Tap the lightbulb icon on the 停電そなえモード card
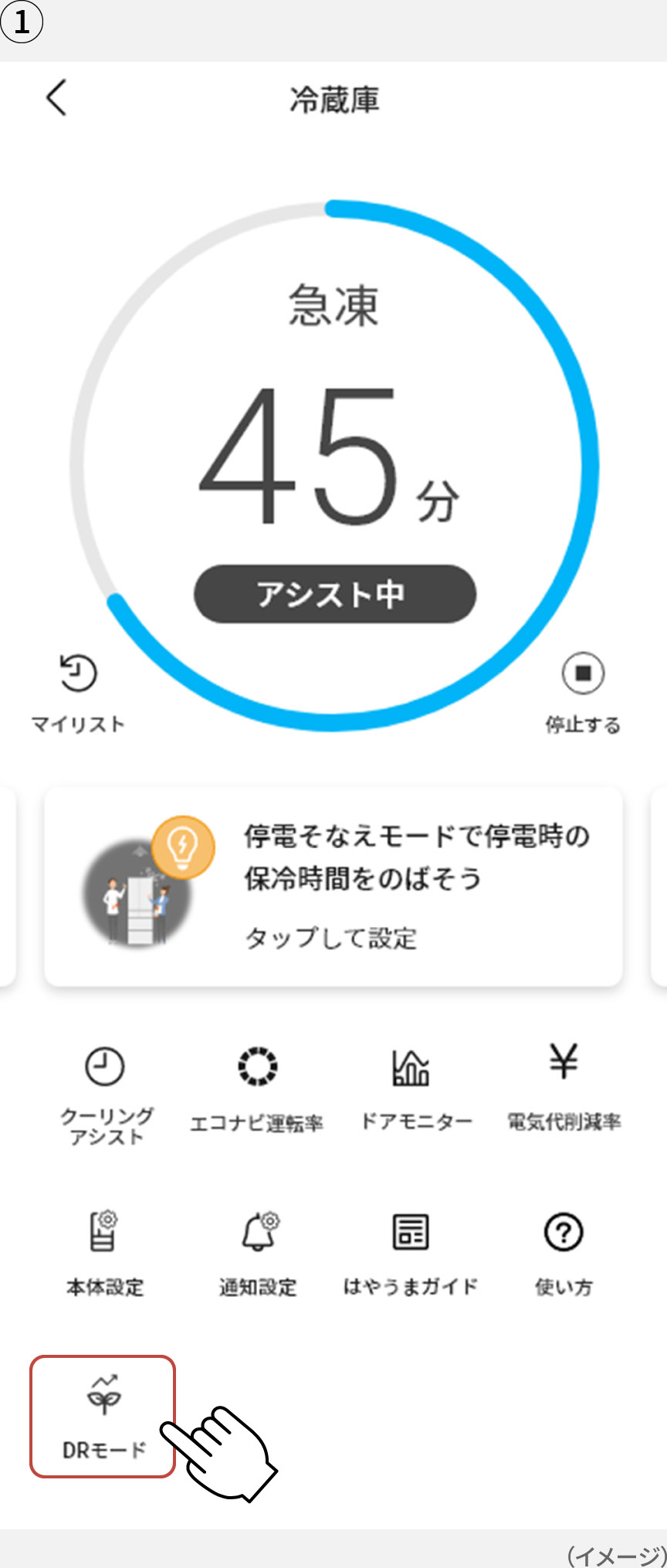667x1568 pixels. pos(183,847)
